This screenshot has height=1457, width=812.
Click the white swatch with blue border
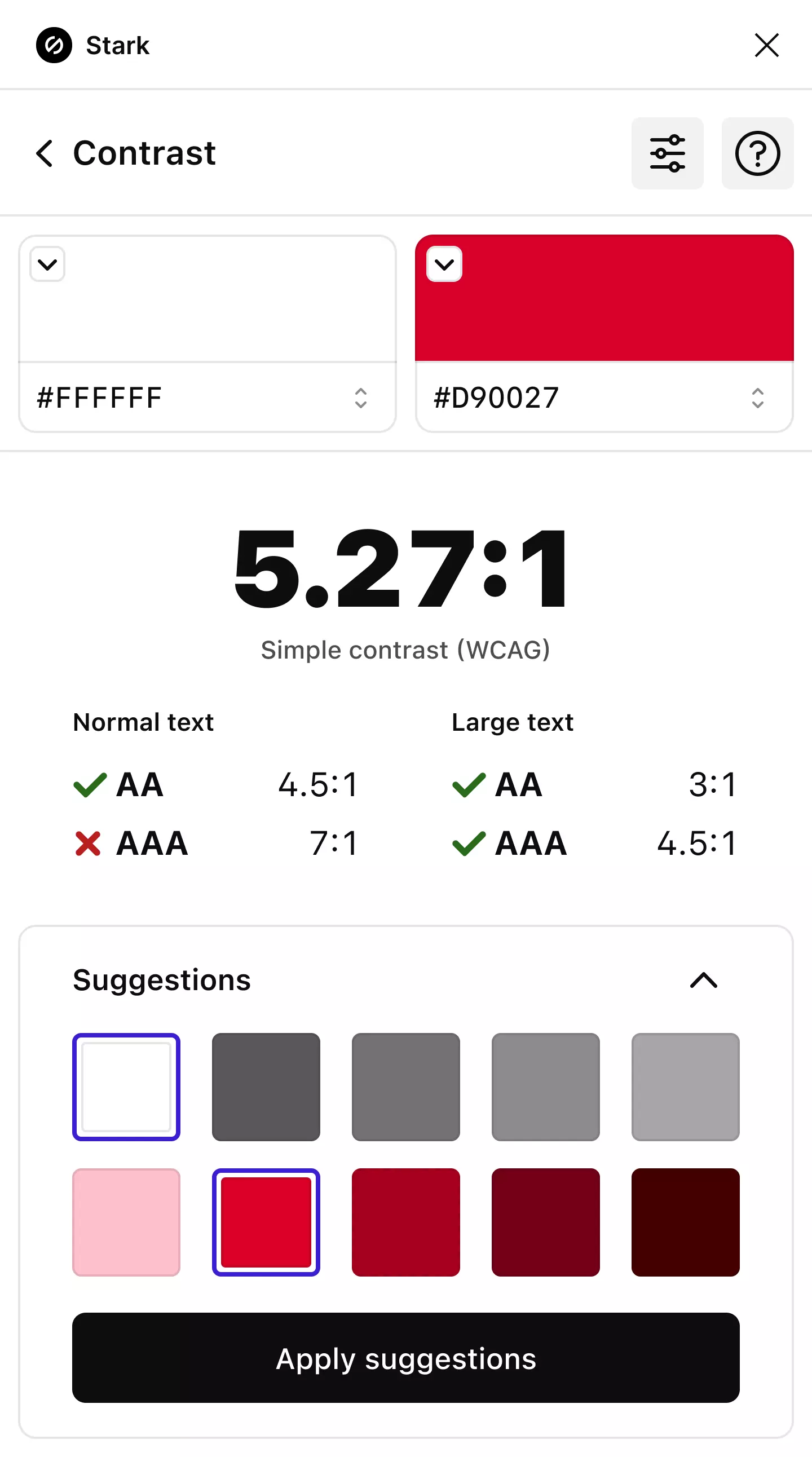pos(126,1086)
